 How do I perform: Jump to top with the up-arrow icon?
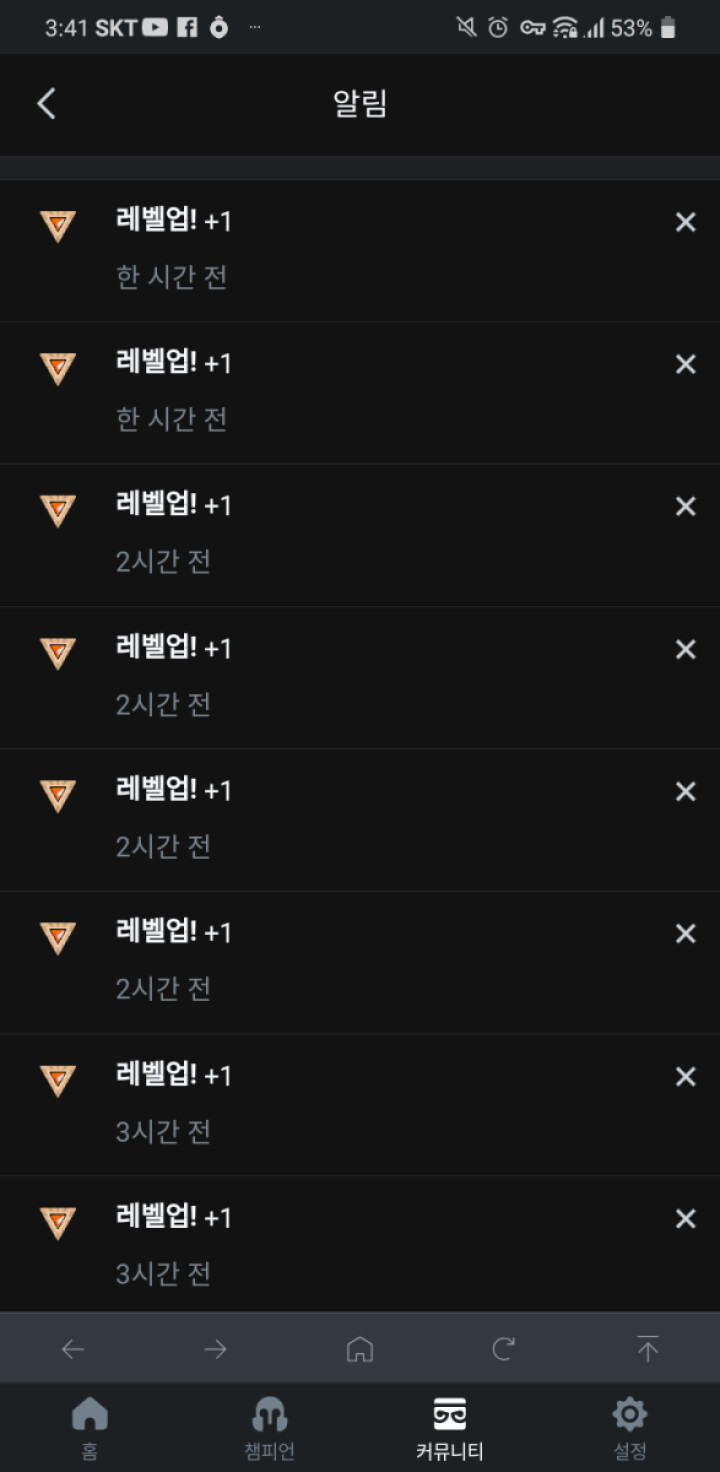click(648, 1349)
